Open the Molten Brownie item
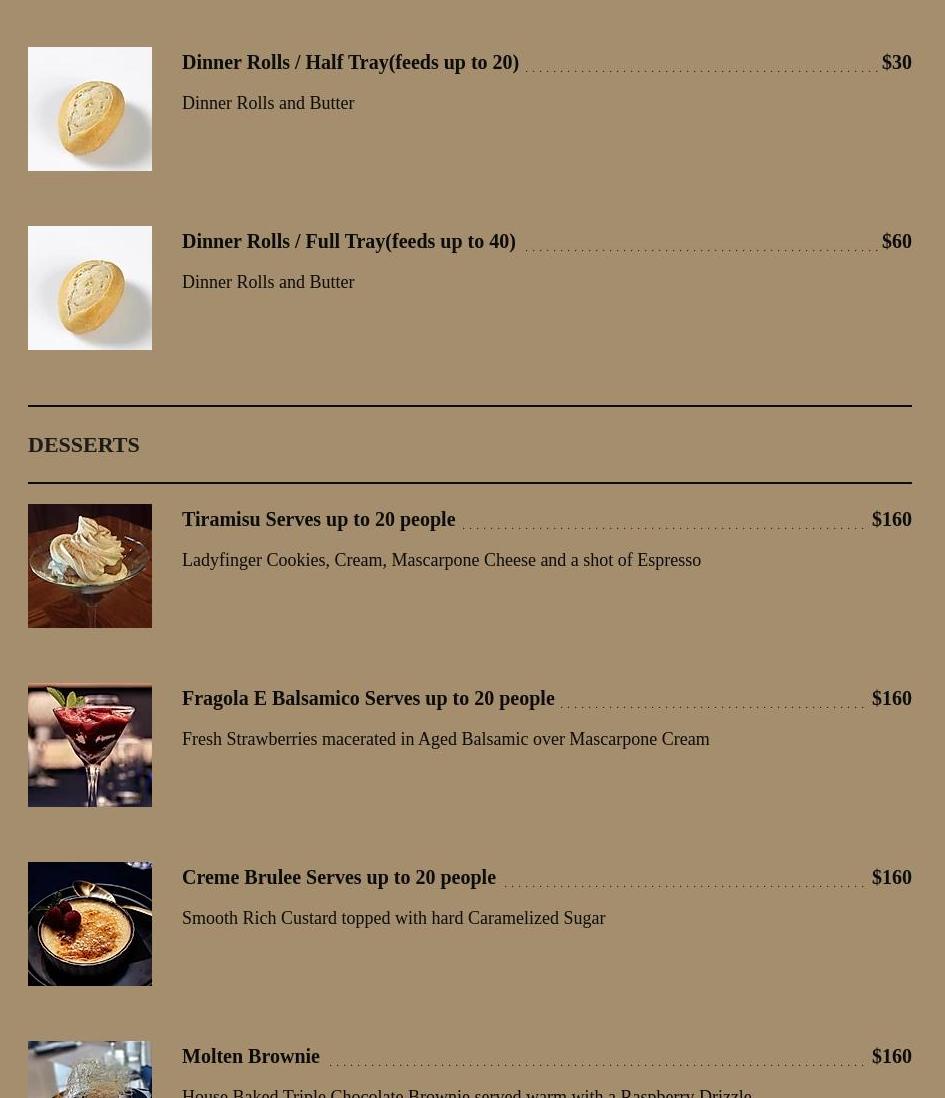 (x=250, y=1056)
